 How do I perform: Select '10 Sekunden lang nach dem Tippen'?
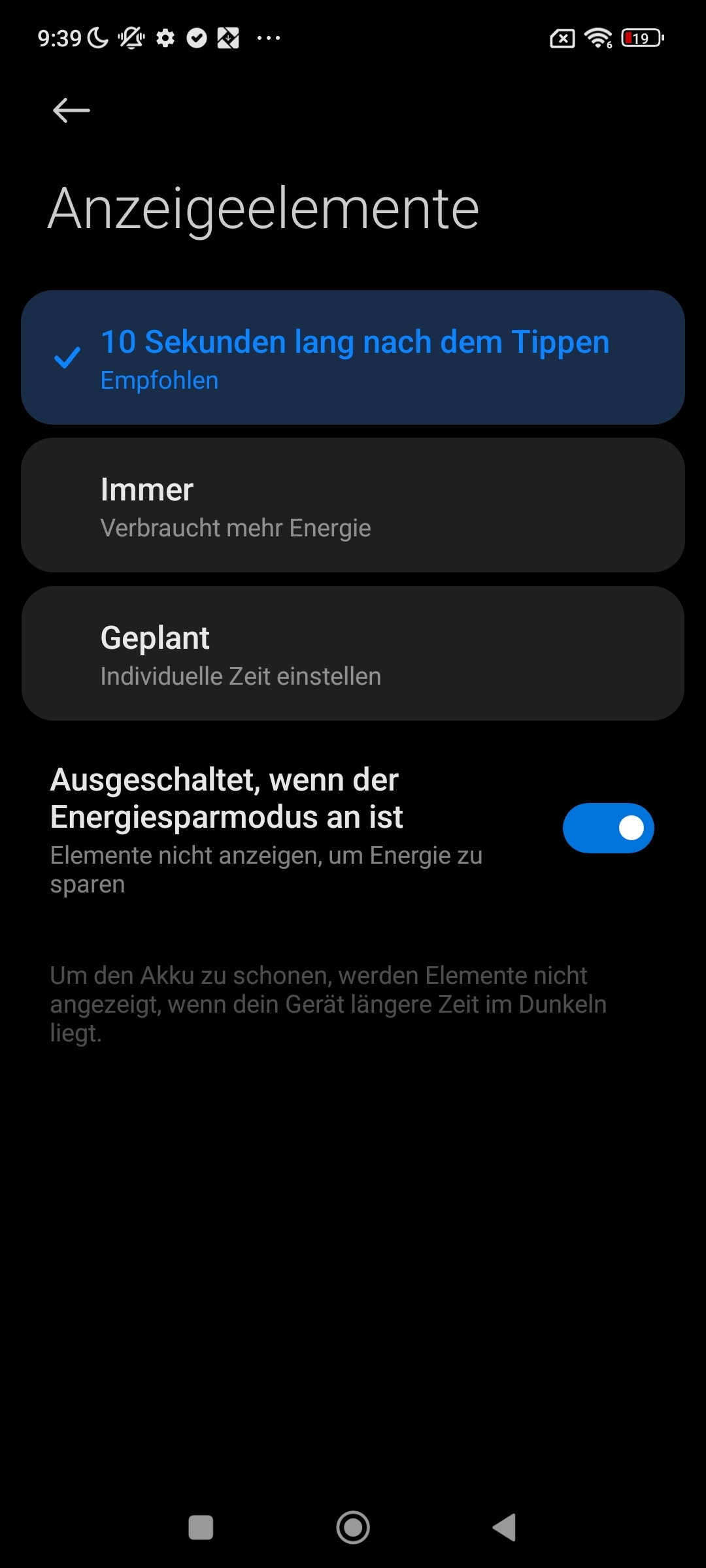[353, 357]
